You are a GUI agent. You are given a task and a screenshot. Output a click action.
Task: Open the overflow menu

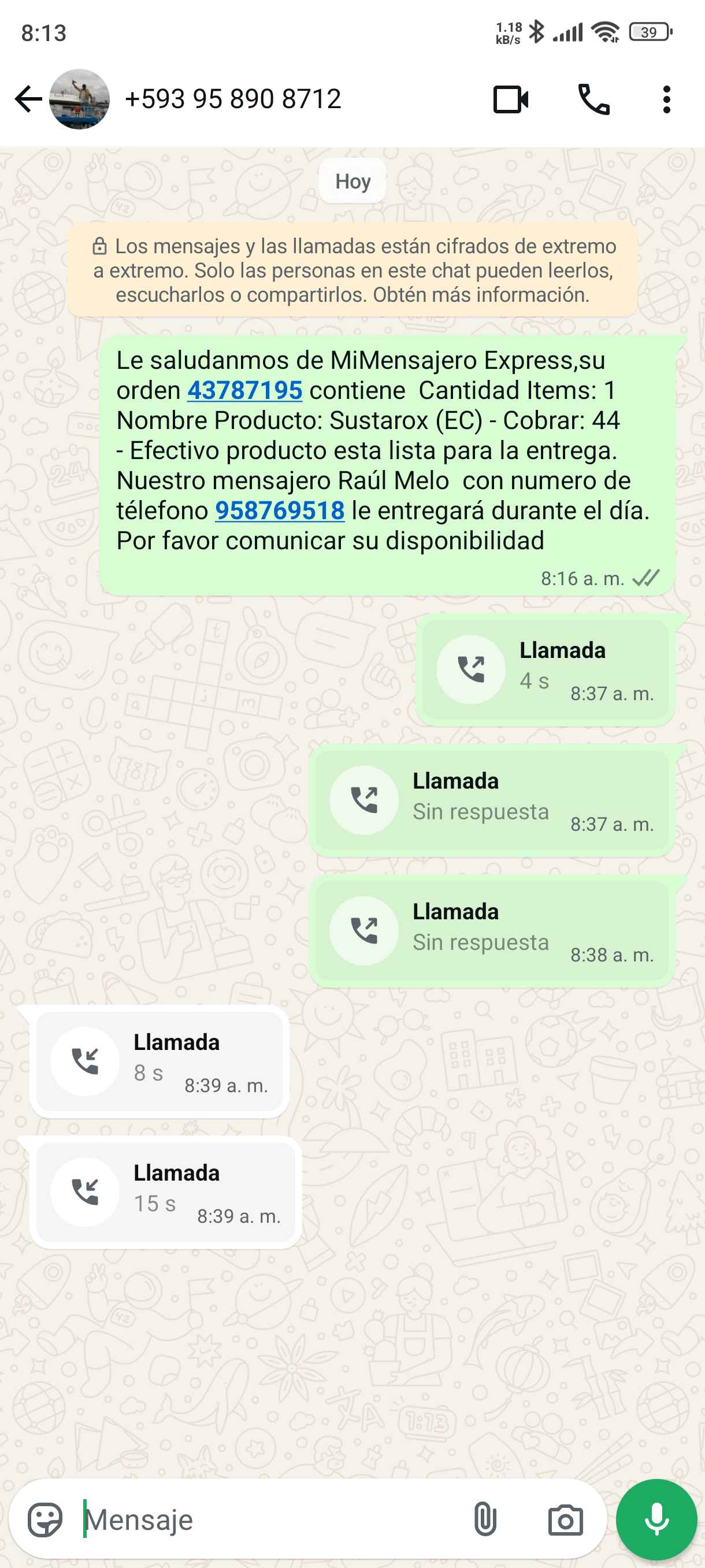click(667, 99)
